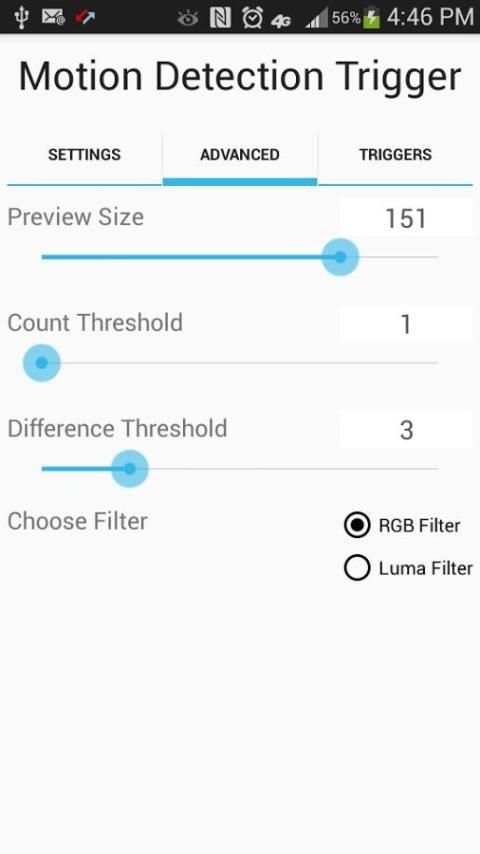
Task: Tap the Count Threshold slider handle
Action: click(x=41, y=363)
